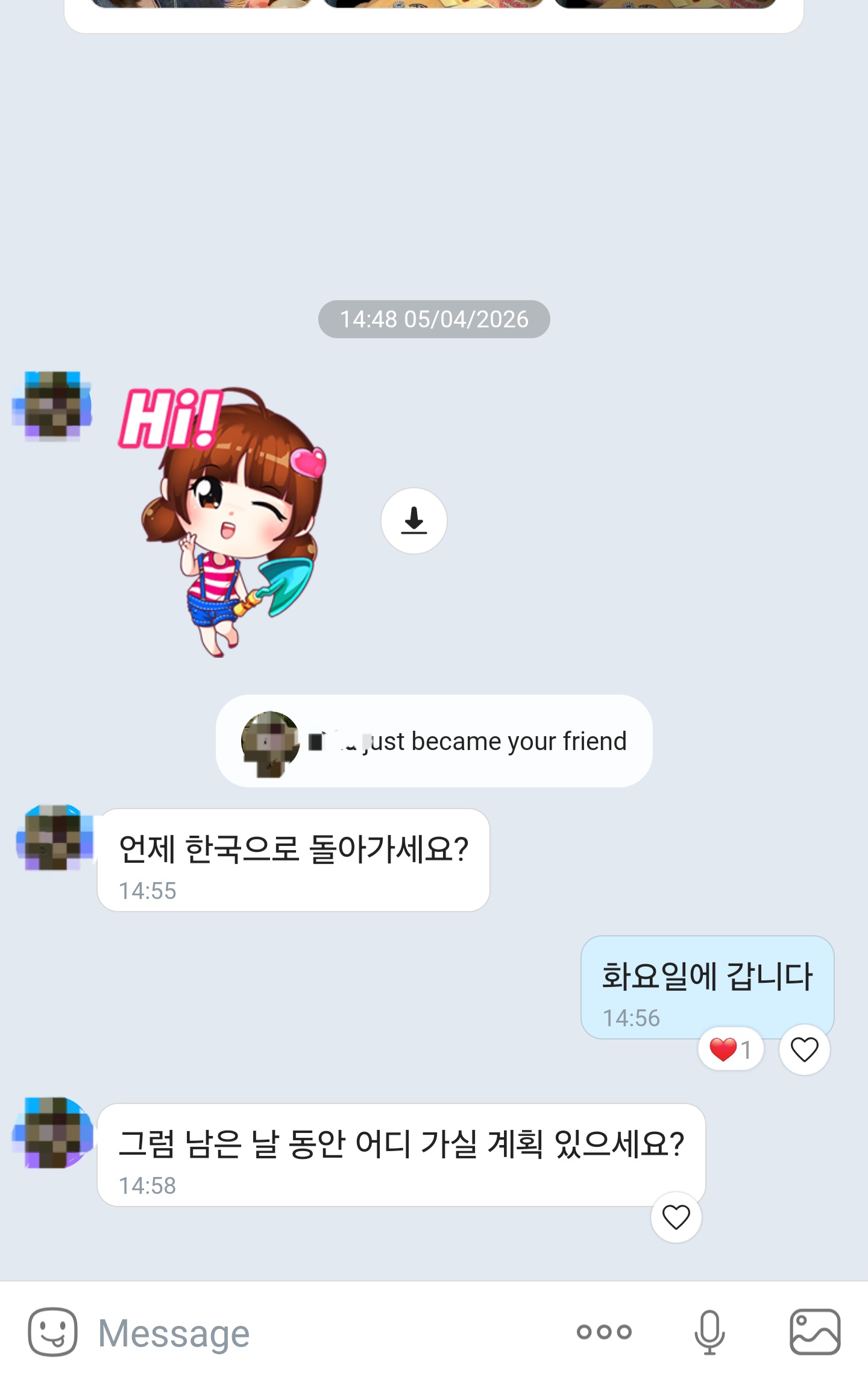Viewport: 868px width, 1382px height.
Task: React with heart to the 14:56 message
Action: click(x=804, y=1049)
